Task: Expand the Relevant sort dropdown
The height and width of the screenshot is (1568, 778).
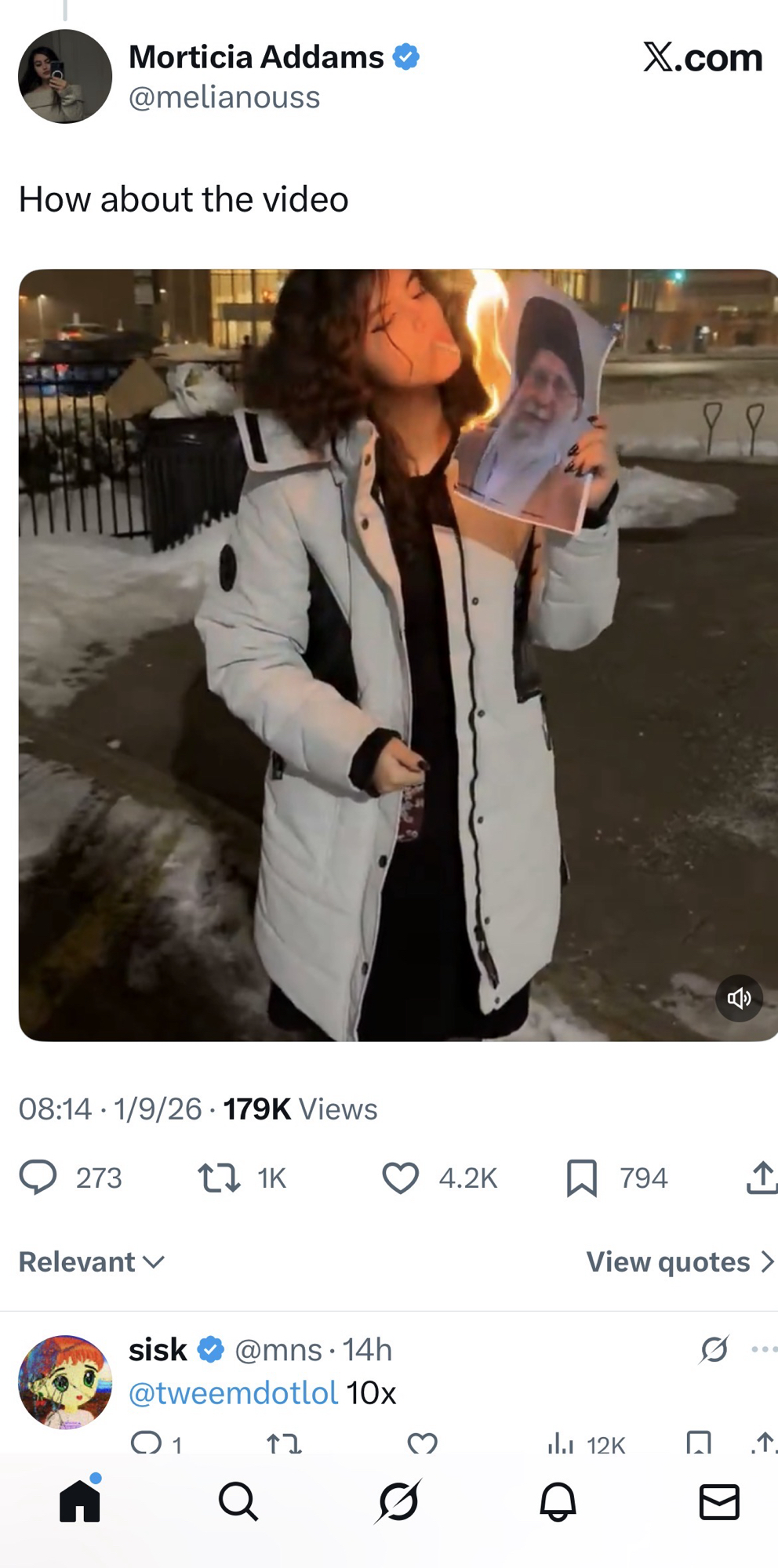Action: point(92,1262)
